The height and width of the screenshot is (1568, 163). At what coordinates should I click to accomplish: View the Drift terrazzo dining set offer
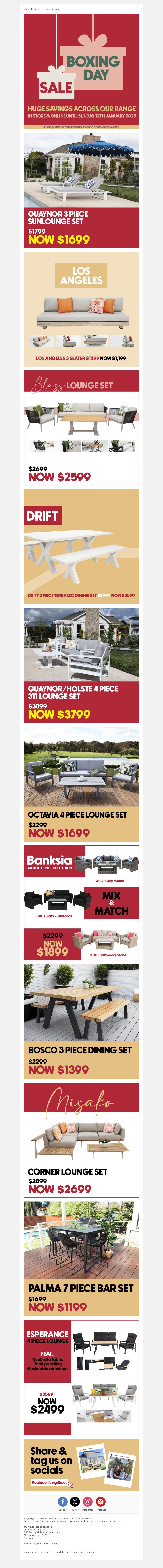[81, 546]
